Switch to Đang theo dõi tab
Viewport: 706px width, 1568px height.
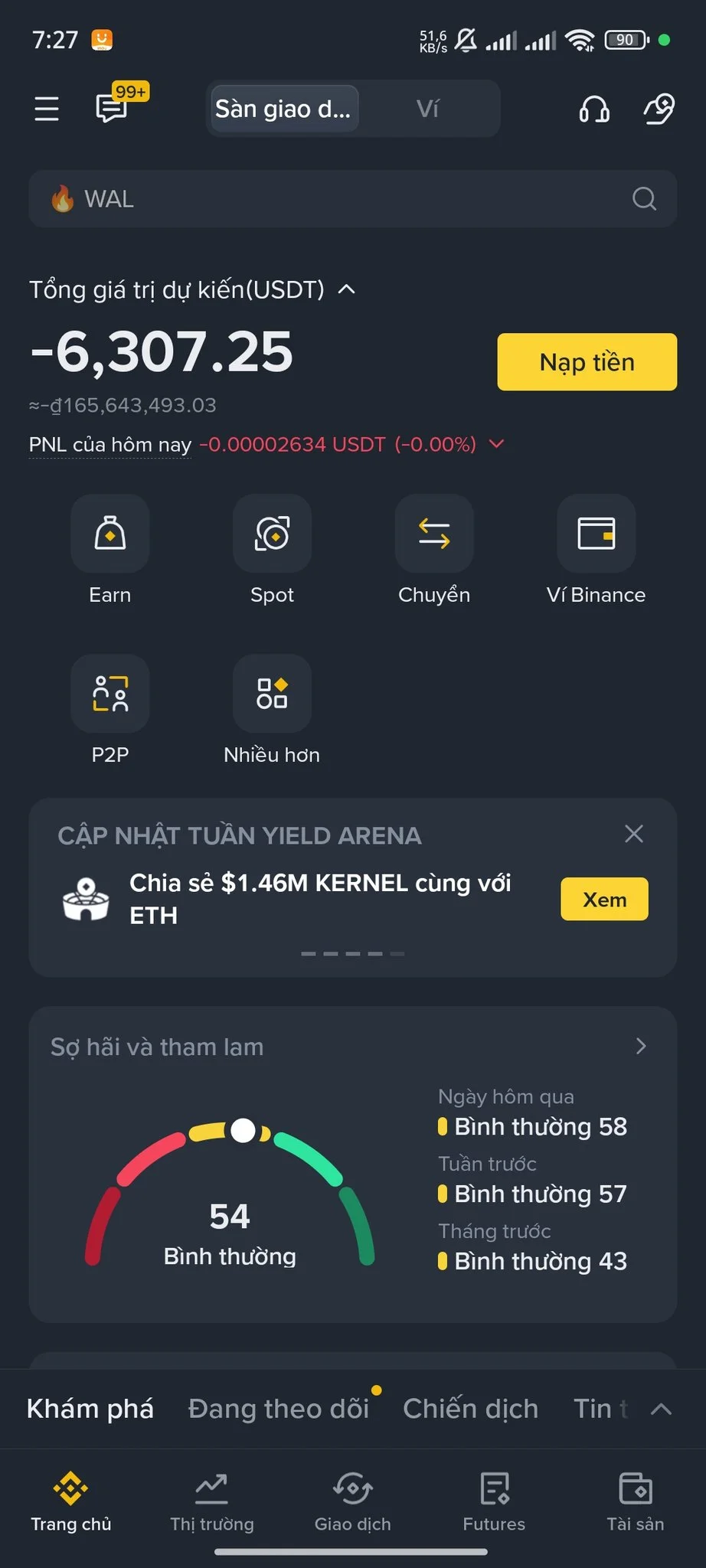click(279, 1409)
